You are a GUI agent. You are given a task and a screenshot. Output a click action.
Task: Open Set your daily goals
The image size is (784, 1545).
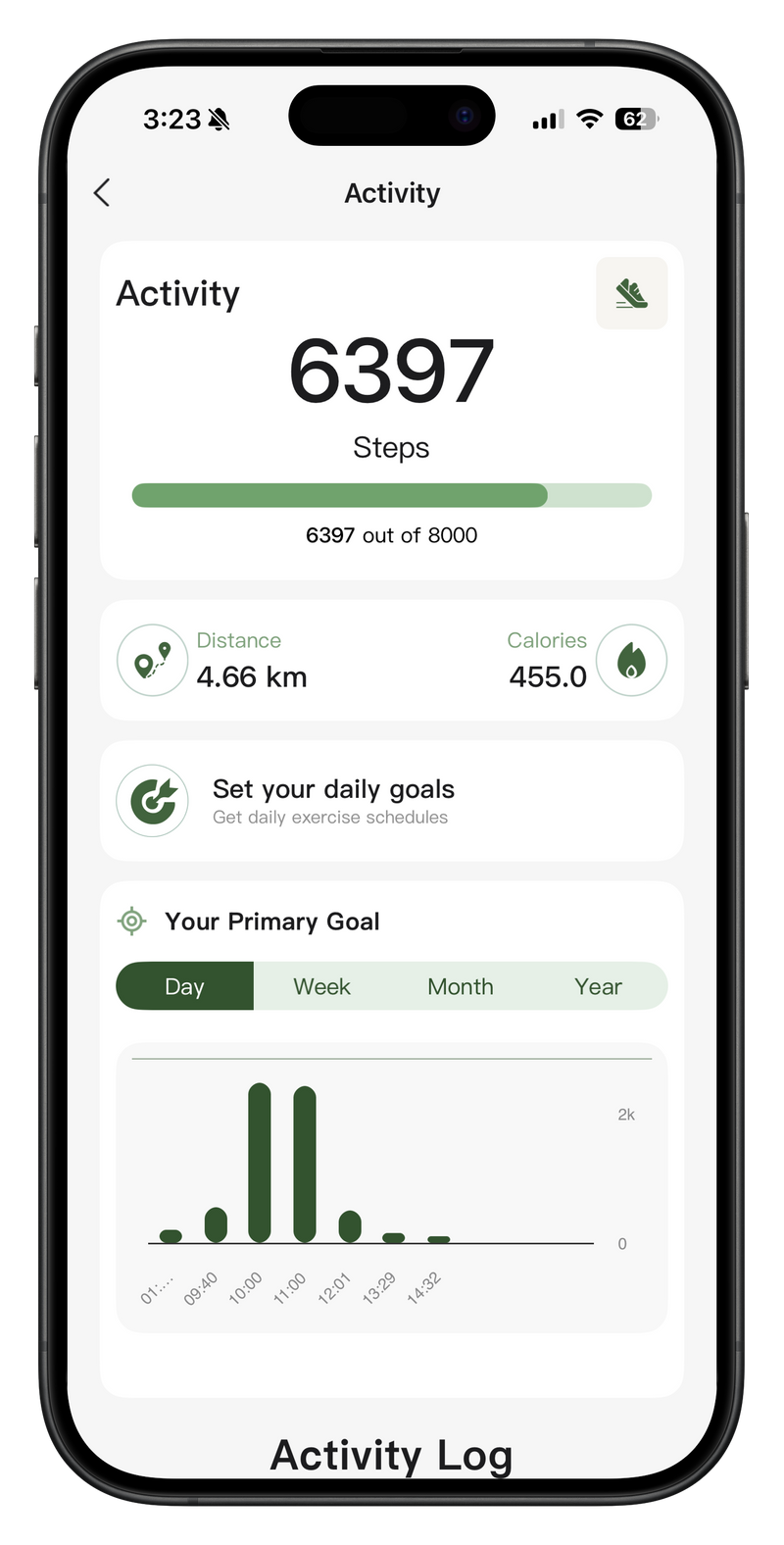[391, 801]
